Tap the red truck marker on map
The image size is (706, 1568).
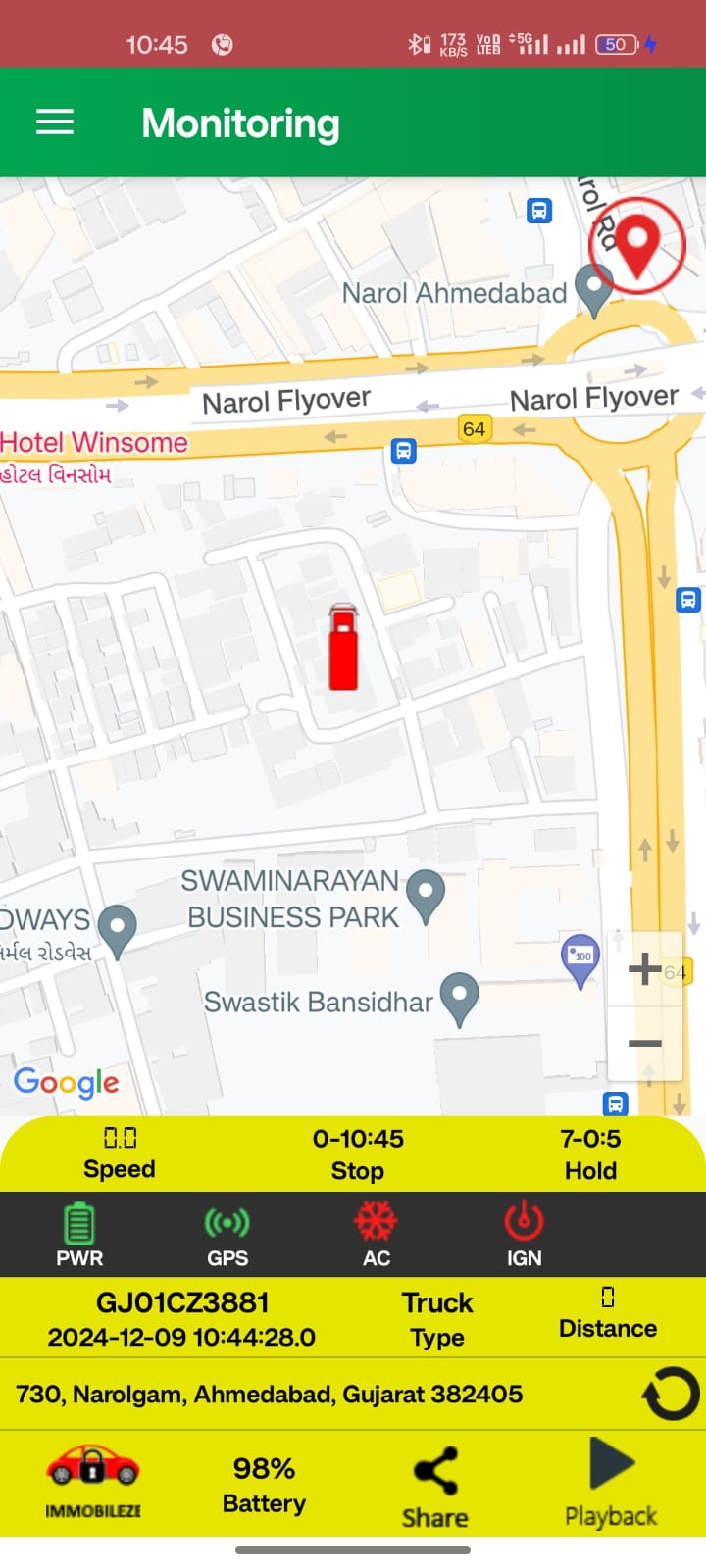[x=343, y=648]
